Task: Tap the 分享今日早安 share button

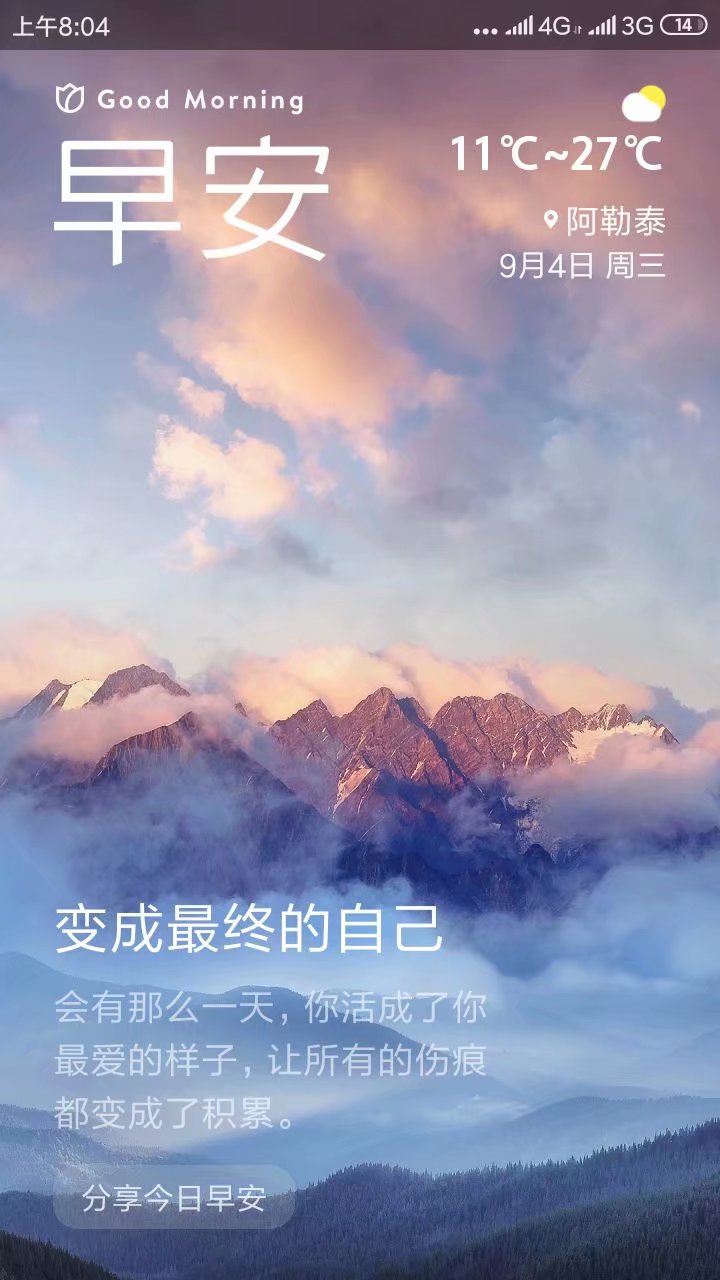Action: pyautogui.click(x=174, y=1198)
